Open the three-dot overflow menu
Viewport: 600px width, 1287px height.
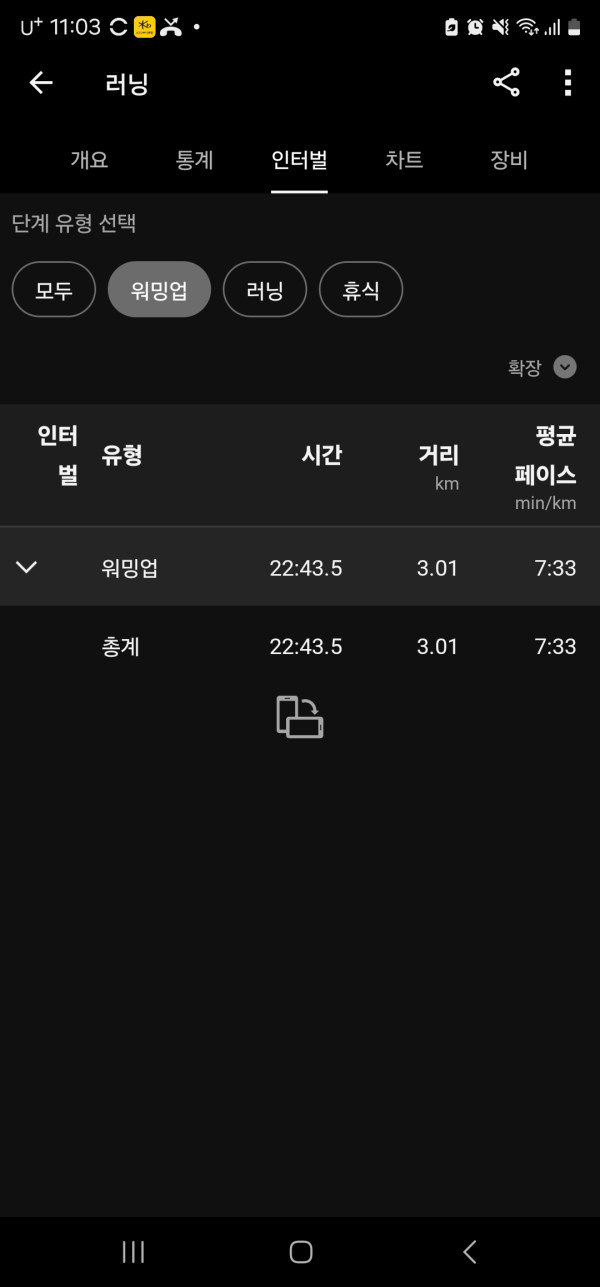point(567,83)
